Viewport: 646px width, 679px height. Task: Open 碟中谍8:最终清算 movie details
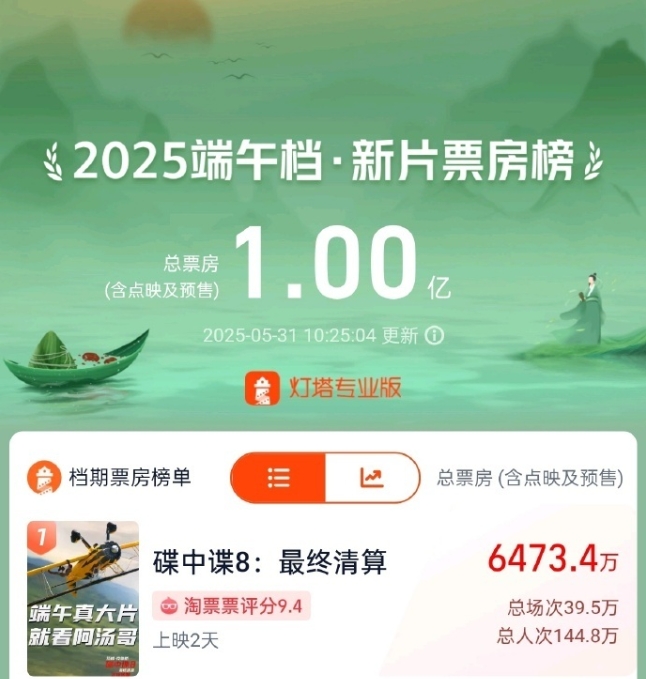270,563
